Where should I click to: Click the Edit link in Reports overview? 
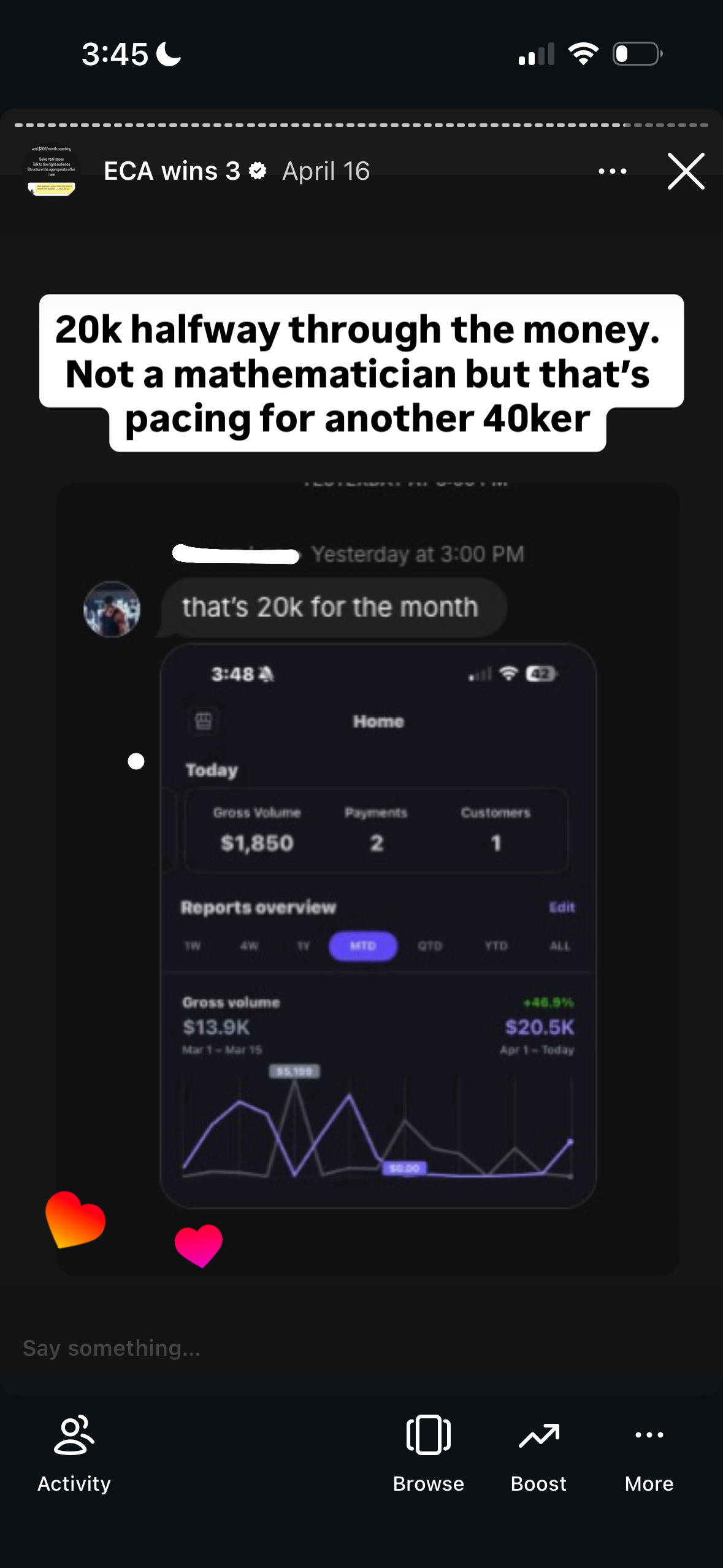point(562,908)
